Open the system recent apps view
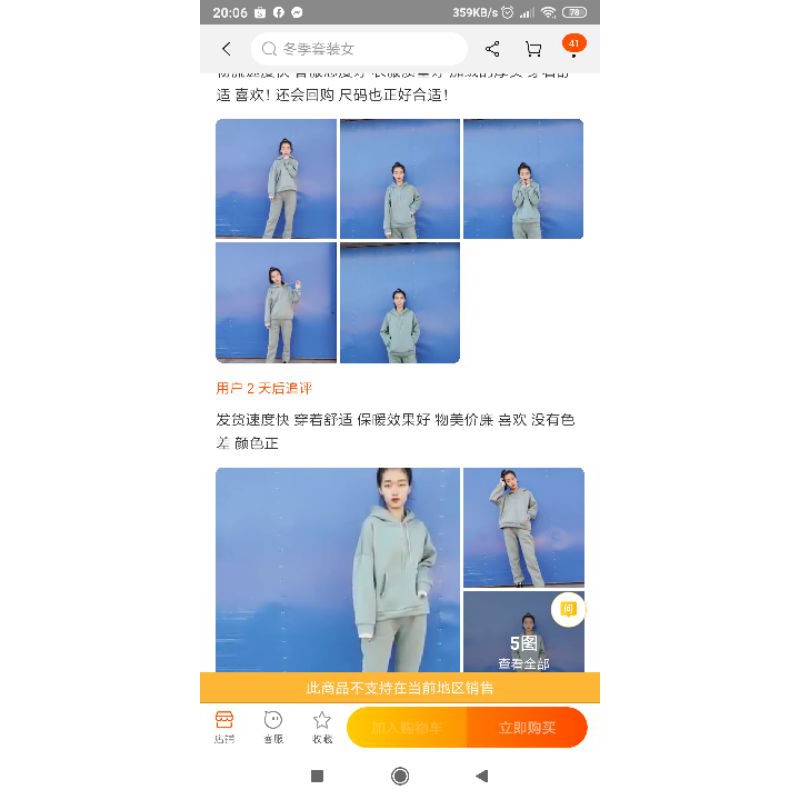Viewport: 800px width, 800px height. click(x=317, y=776)
